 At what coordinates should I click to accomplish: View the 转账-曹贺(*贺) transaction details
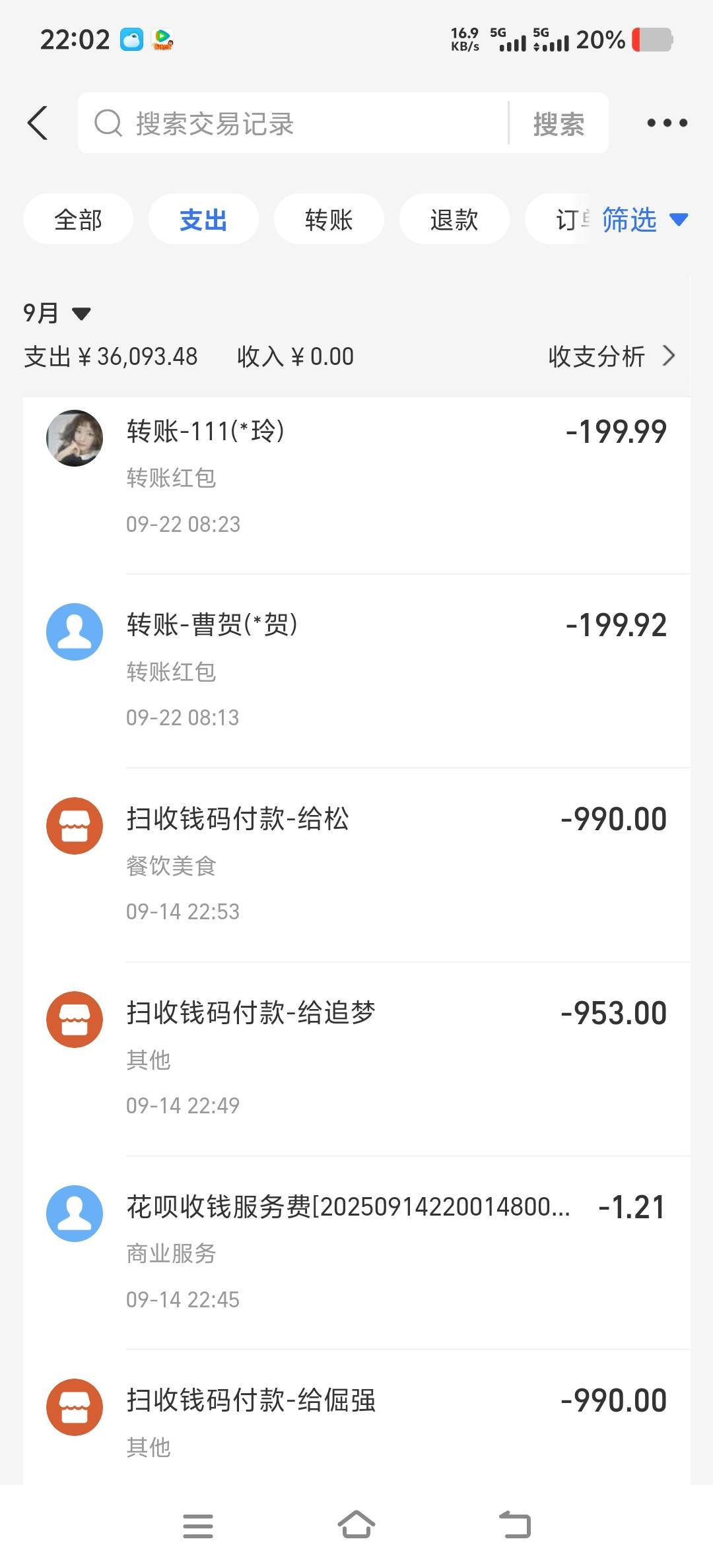[356, 670]
